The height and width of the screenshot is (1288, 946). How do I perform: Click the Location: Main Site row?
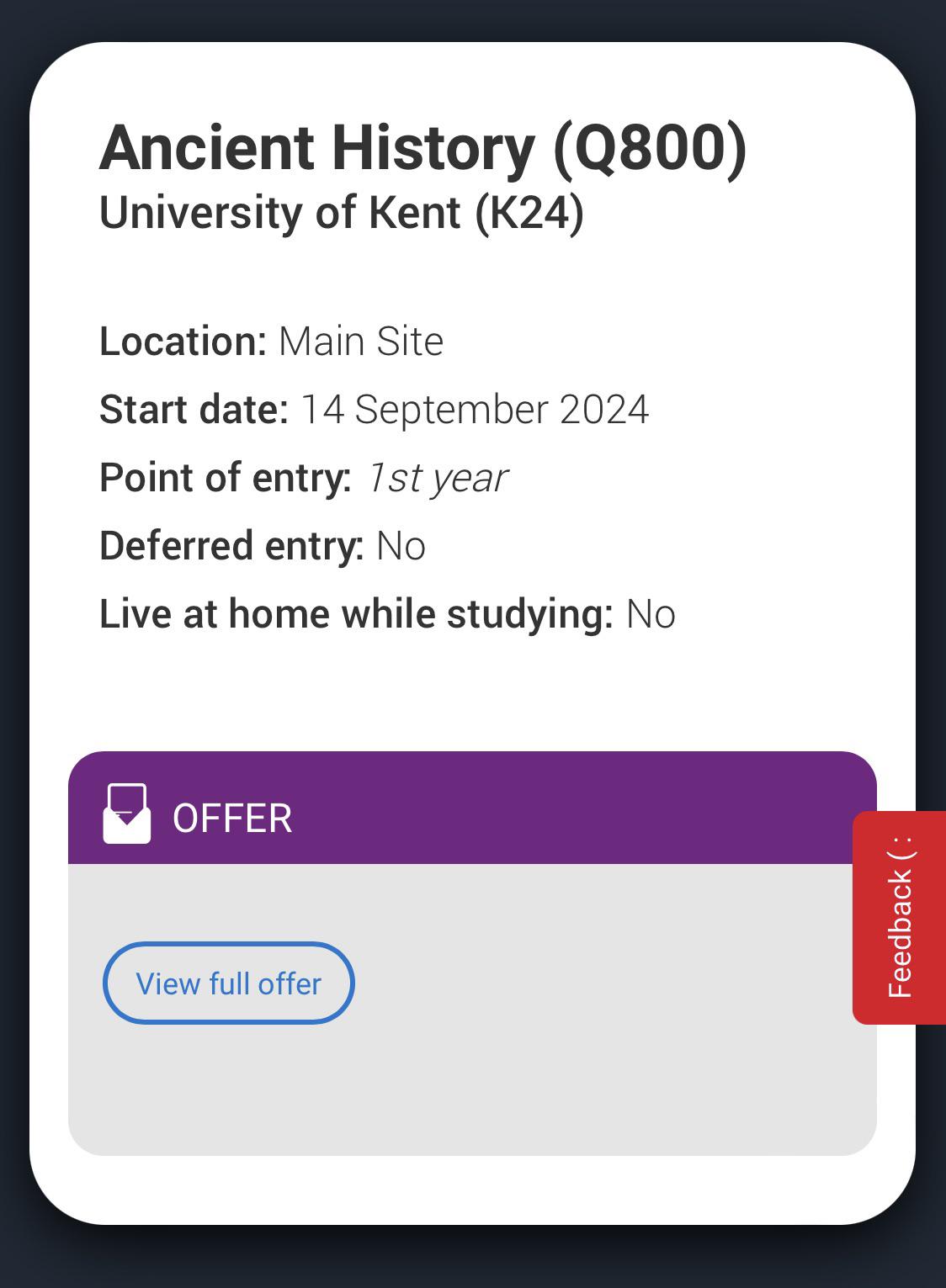click(x=270, y=342)
